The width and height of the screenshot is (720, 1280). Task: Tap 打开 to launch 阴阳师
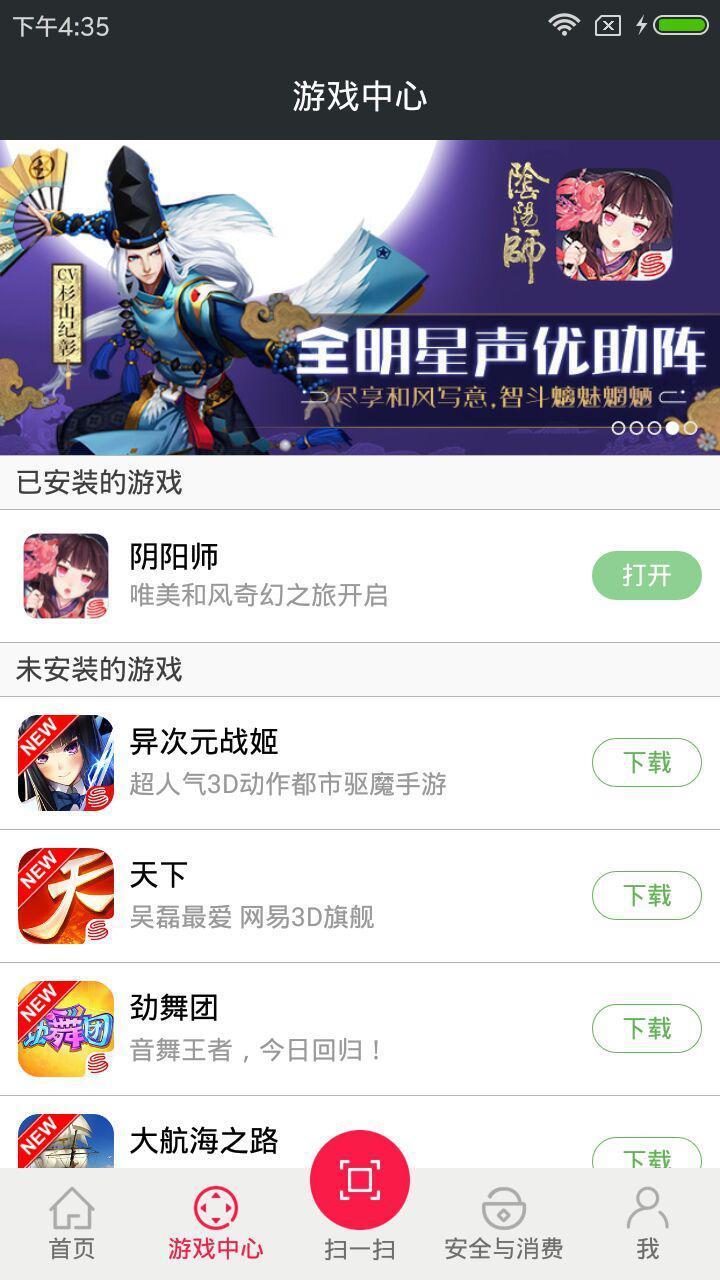(646, 575)
